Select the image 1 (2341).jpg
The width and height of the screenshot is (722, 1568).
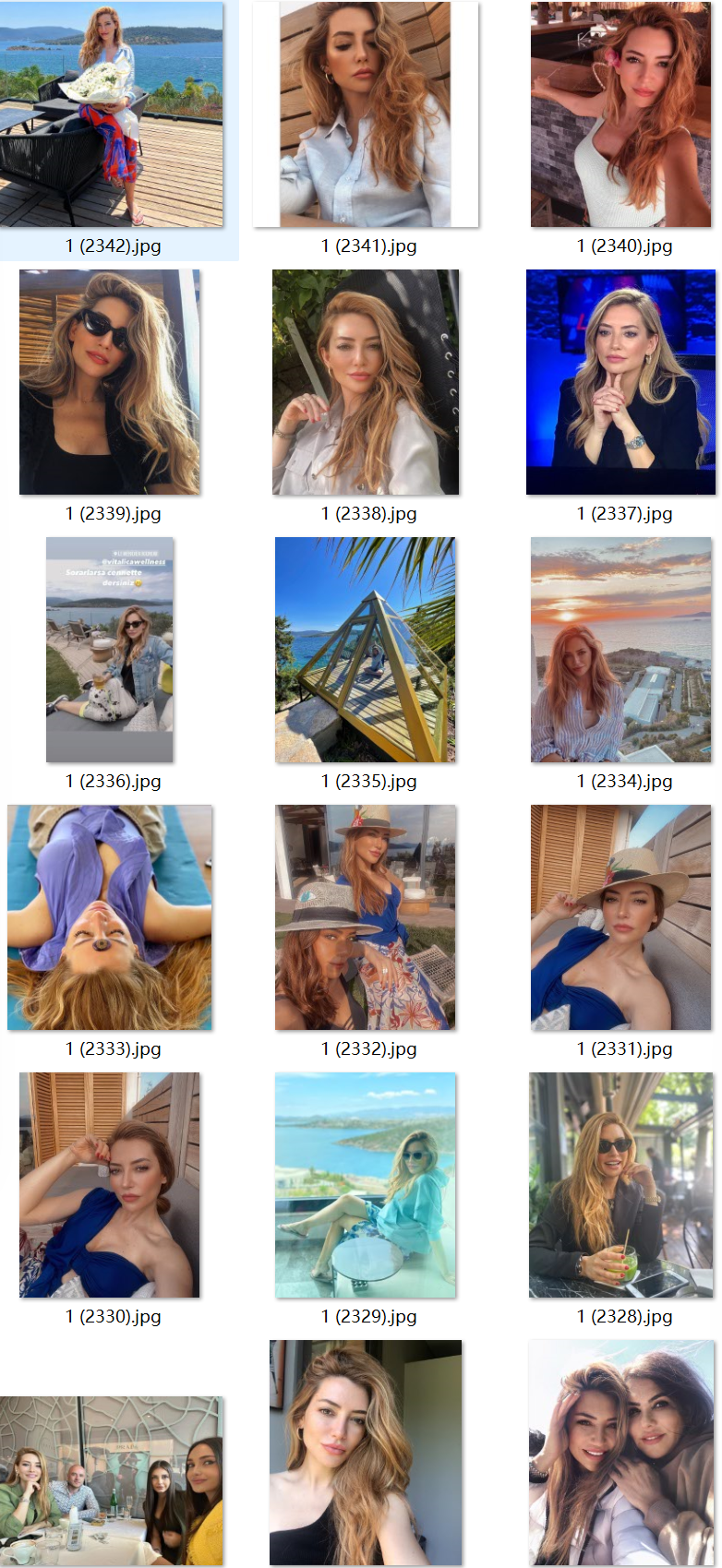[366, 114]
